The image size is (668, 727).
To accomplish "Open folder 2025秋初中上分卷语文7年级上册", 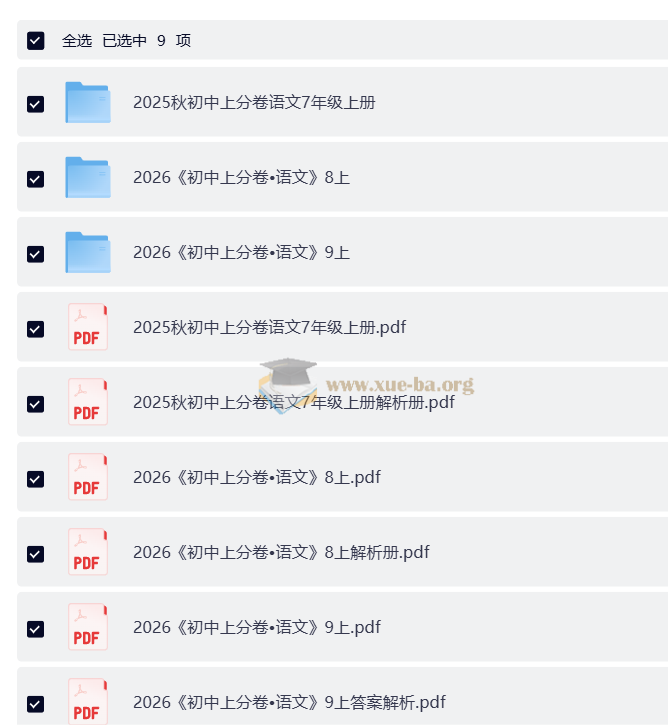I will coord(254,103).
